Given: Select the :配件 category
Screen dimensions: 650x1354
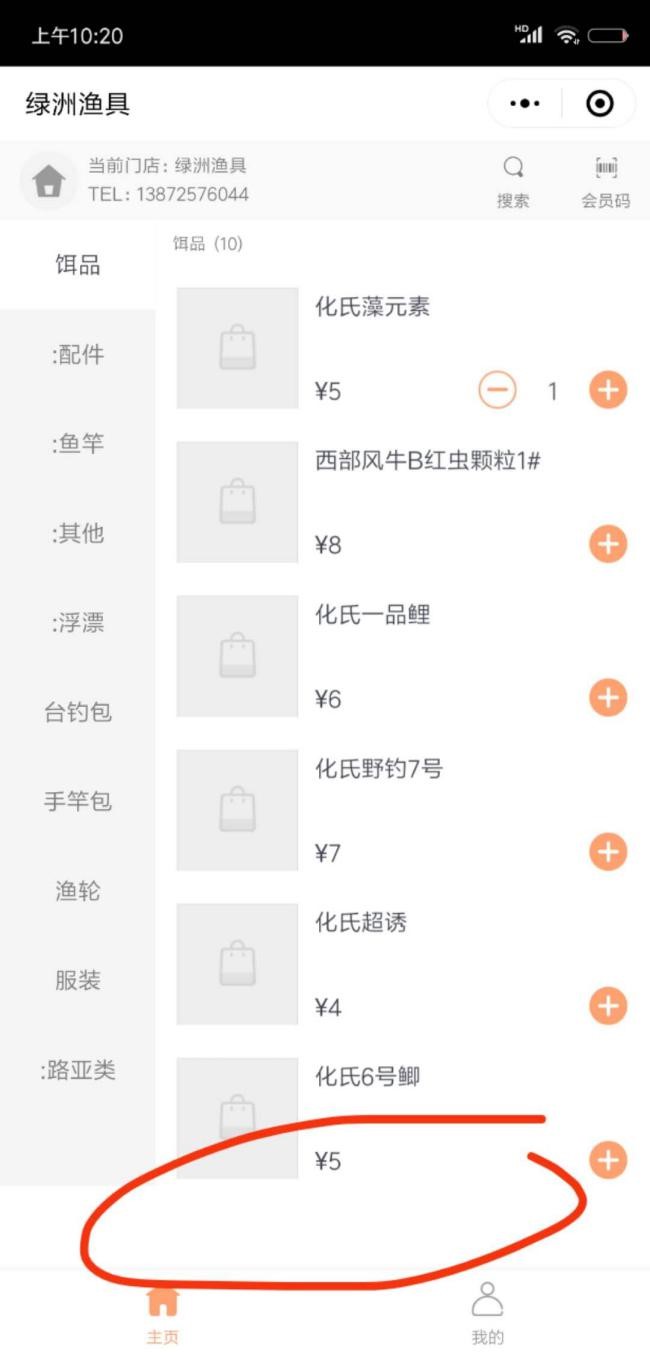Looking at the screenshot, I should pos(78,355).
